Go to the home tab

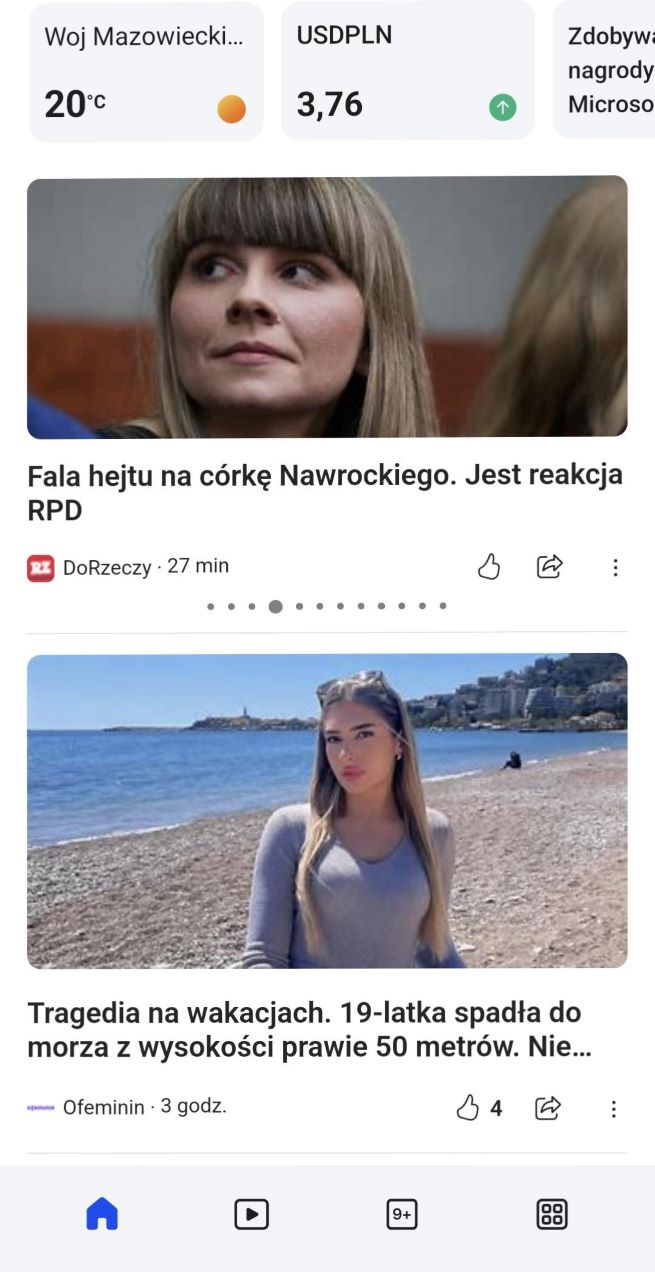click(x=102, y=1214)
